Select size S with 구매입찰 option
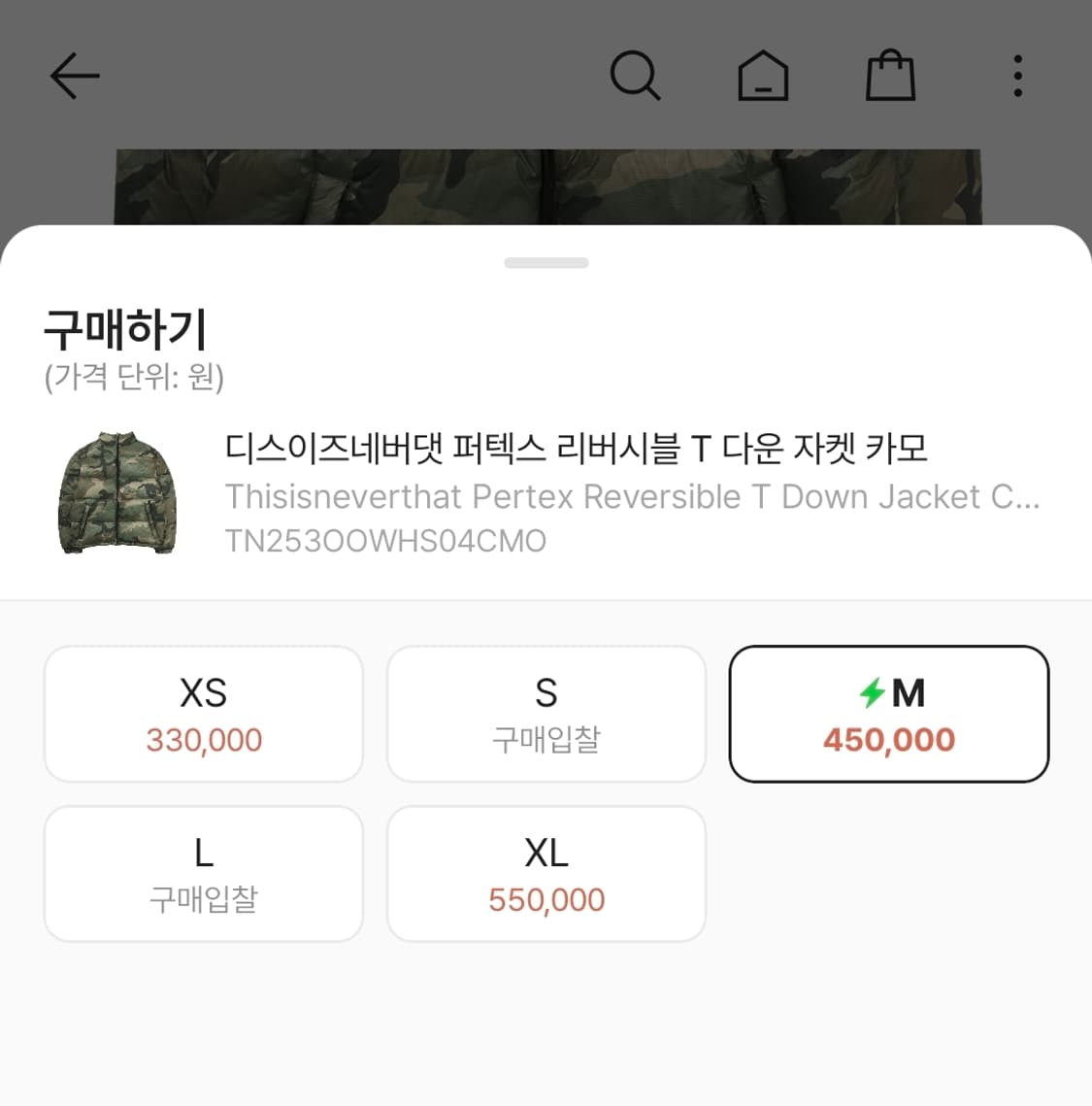The height and width of the screenshot is (1106, 1092). point(546,713)
